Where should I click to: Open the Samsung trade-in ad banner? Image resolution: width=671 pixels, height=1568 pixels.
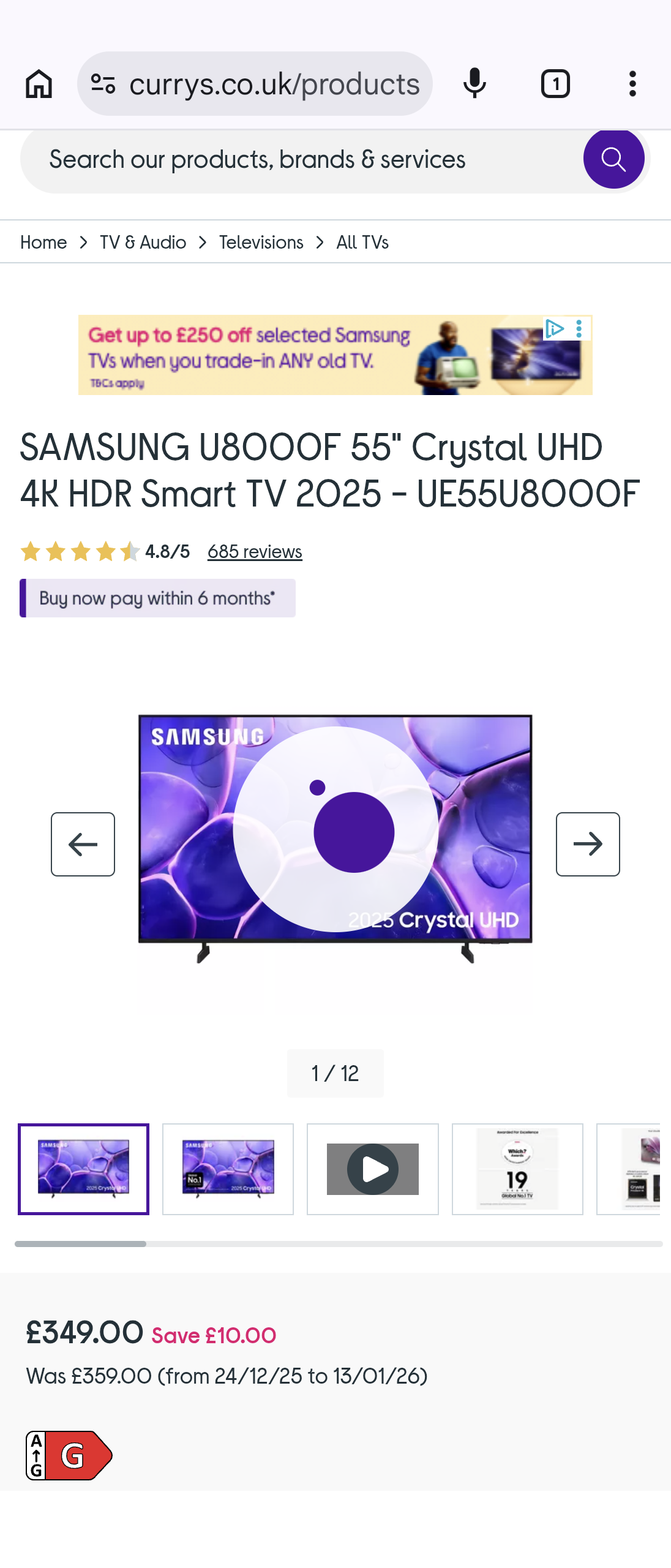pyautogui.click(x=335, y=355)
